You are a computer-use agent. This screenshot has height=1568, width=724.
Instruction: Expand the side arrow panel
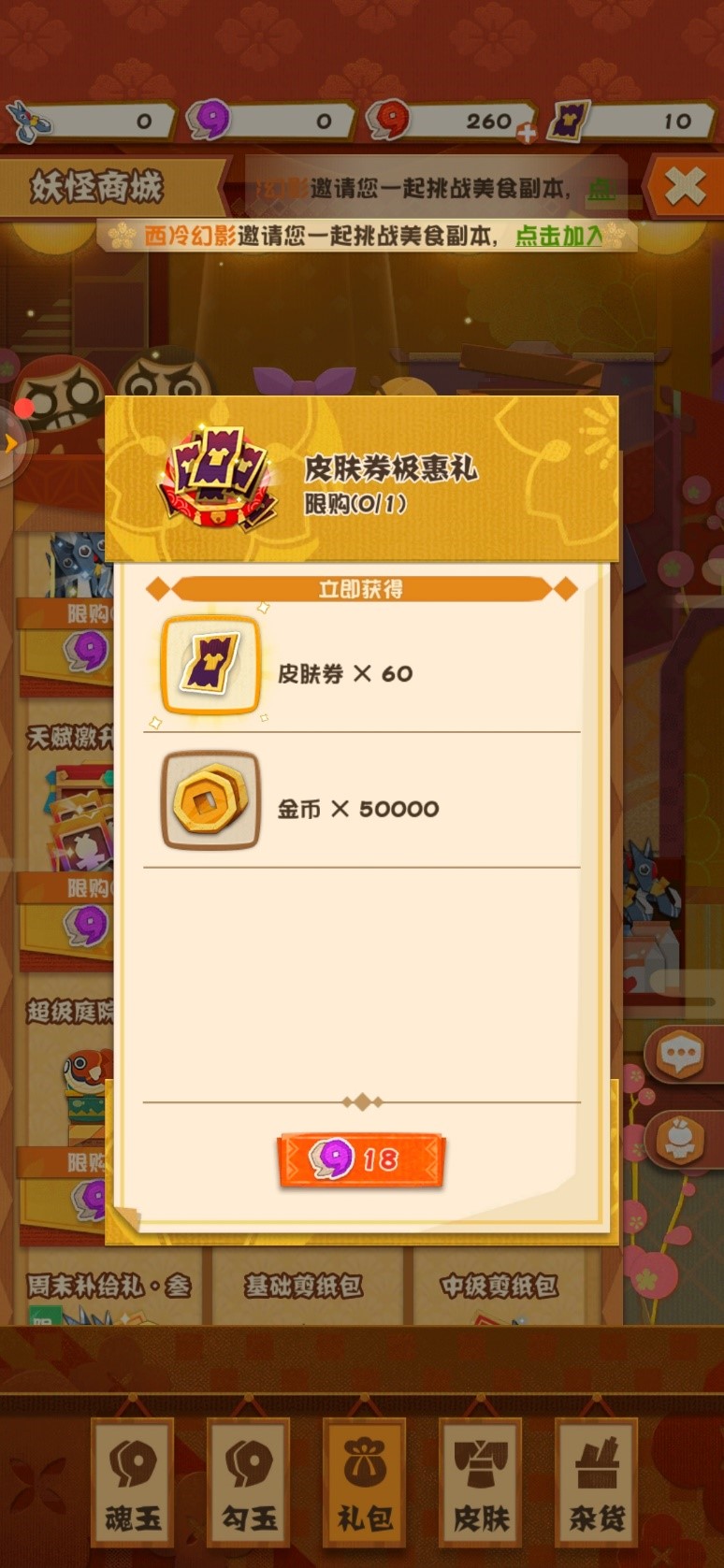coord(11,443)
